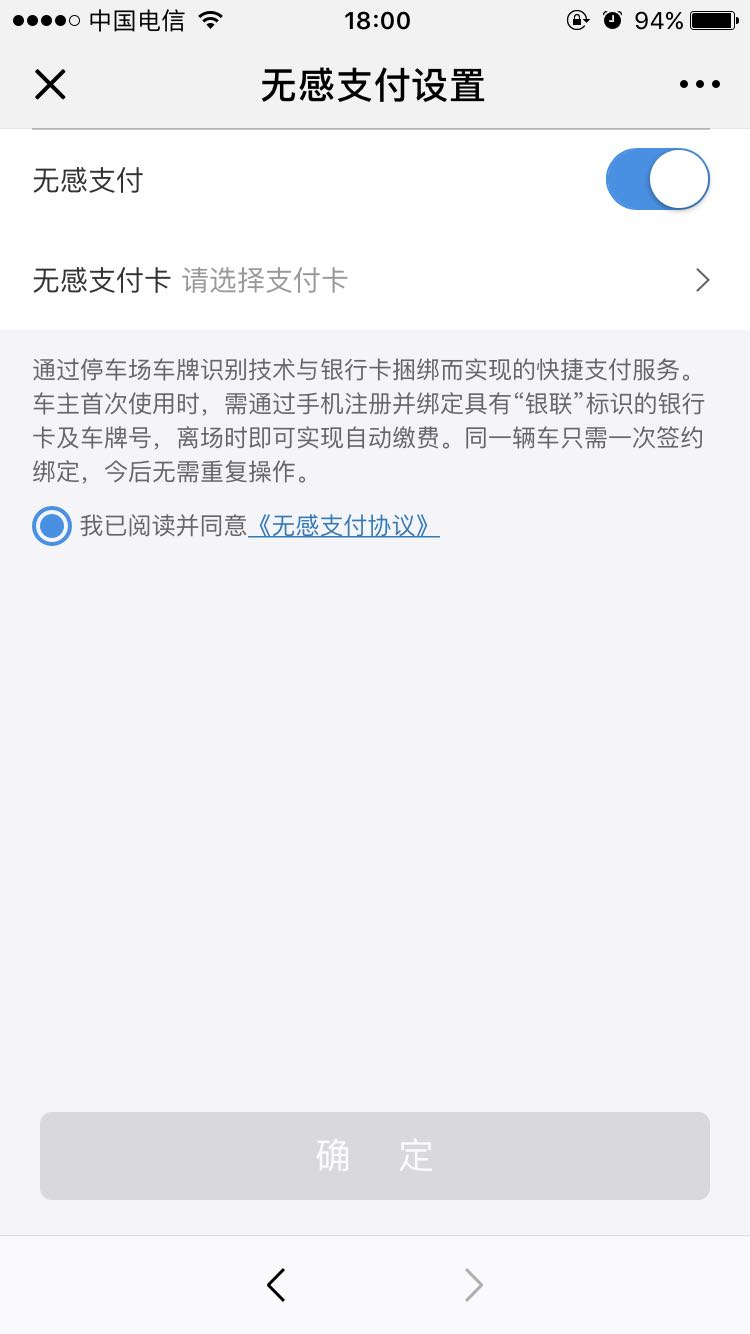This screenshot has width=750, height=1334.
Task: Open the 无感支付卡 card selection row
Action: [x=375, y=280]
